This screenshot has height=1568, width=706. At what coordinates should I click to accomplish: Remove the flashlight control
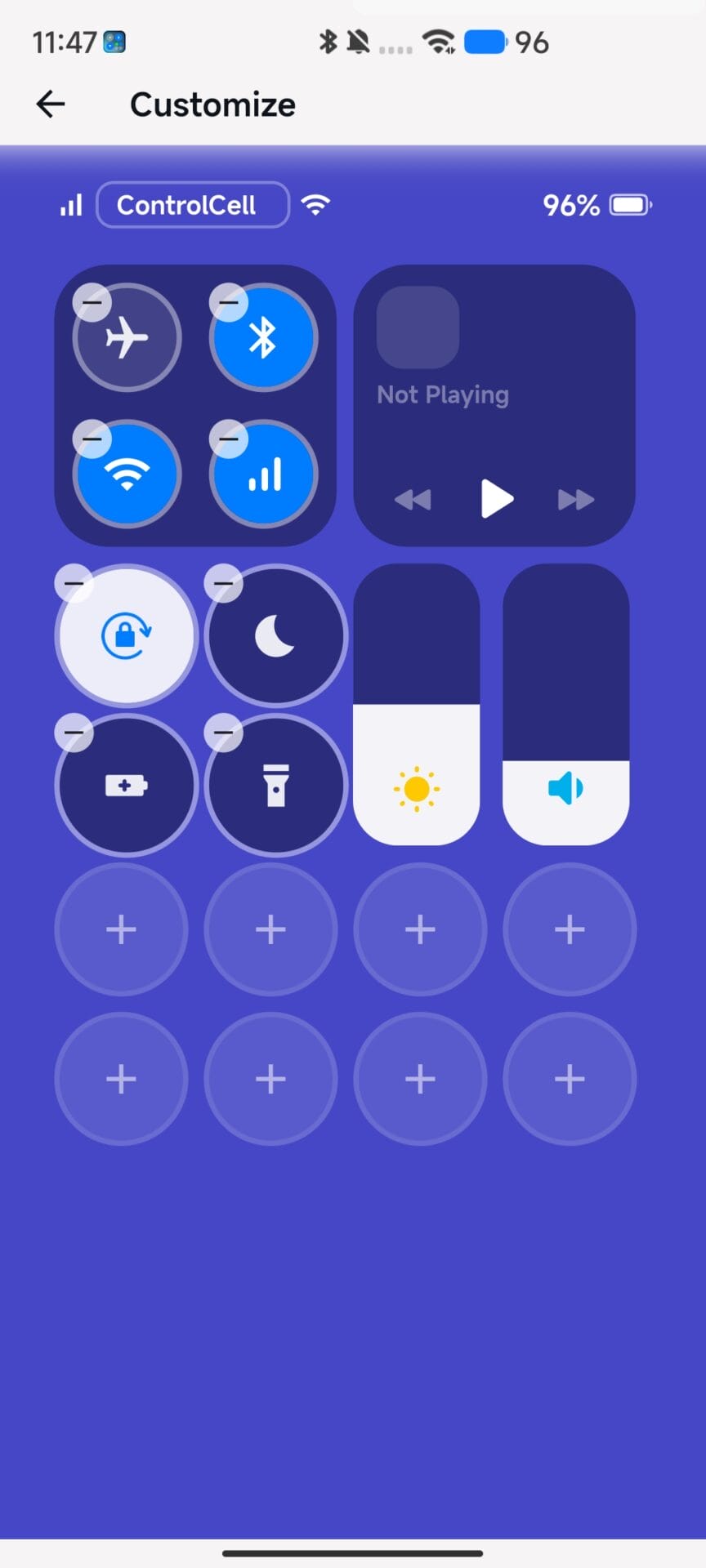tap(223, 733)
